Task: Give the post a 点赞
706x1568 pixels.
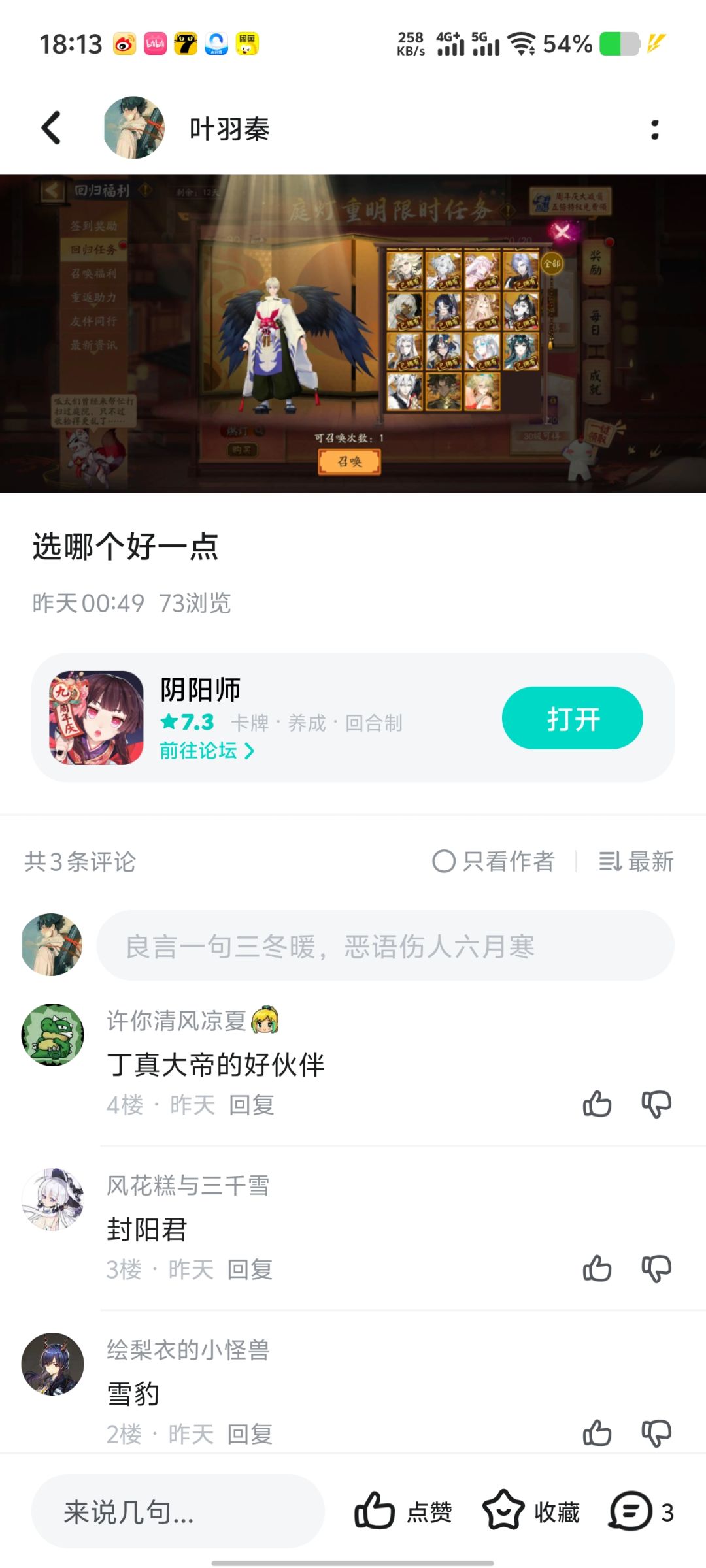Action: (x=403, y=1511)
